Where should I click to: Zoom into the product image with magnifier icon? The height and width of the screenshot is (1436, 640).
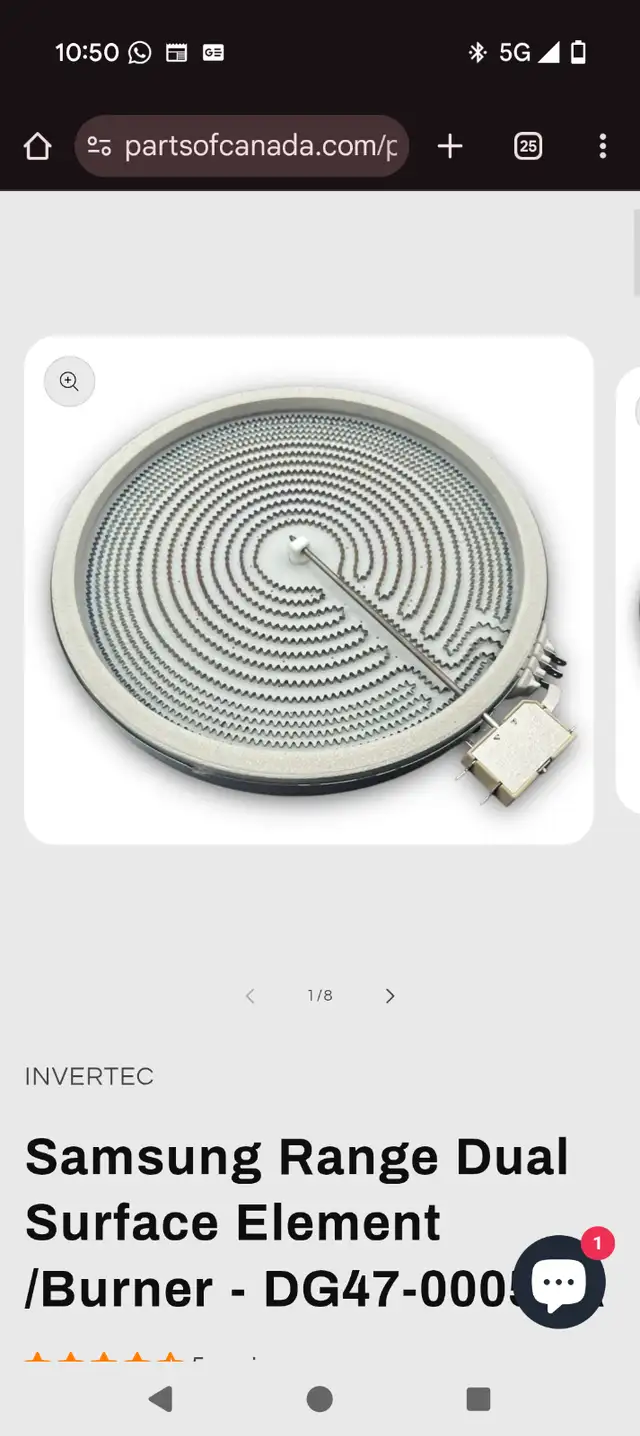coord(69,381)
